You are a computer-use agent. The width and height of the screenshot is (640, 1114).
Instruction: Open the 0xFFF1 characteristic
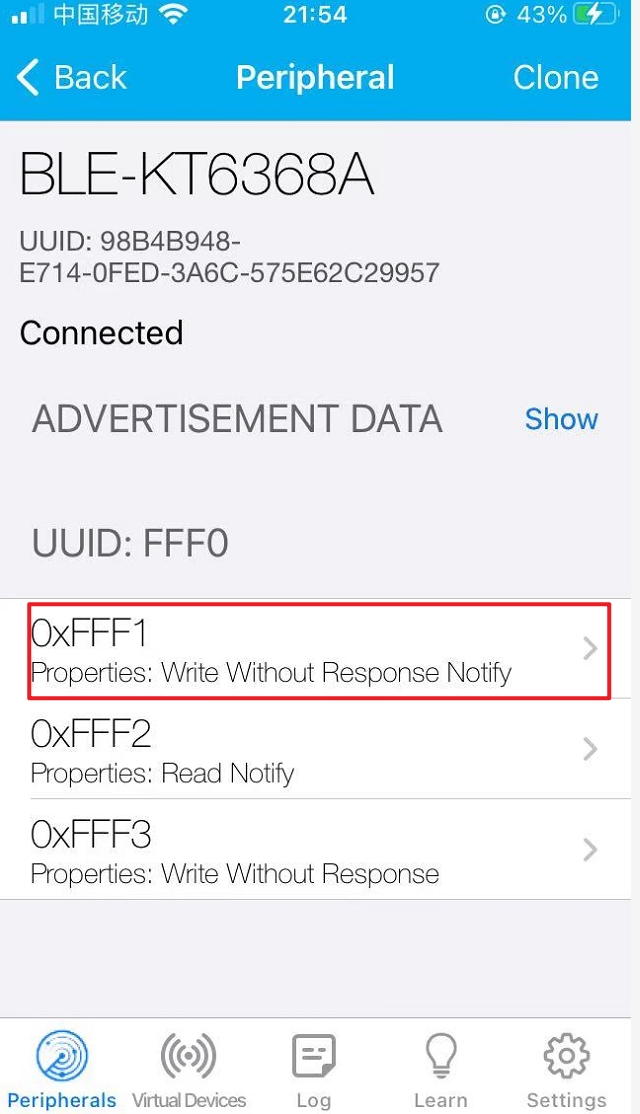pyautogui.click(x=318, y=650)
